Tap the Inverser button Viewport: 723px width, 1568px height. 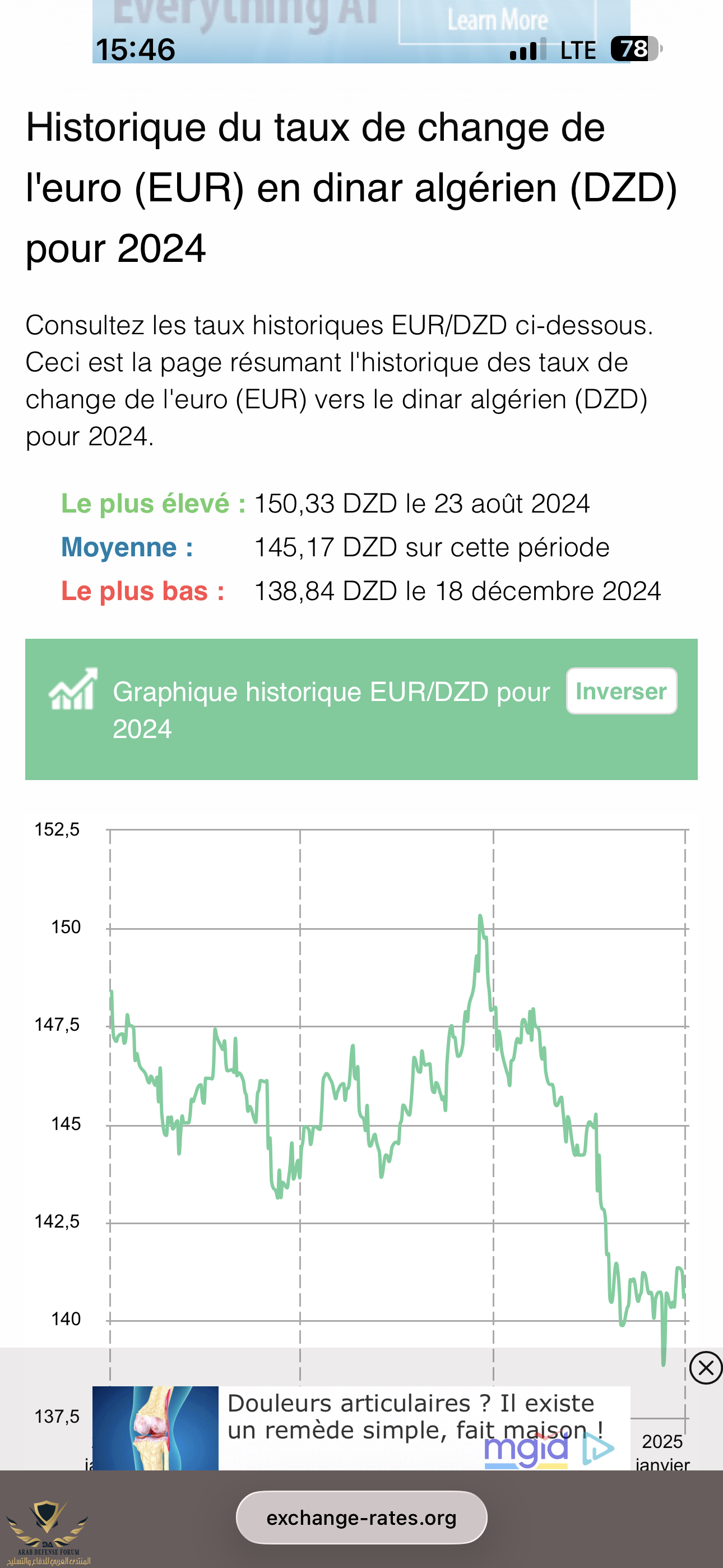click(621, 691)
